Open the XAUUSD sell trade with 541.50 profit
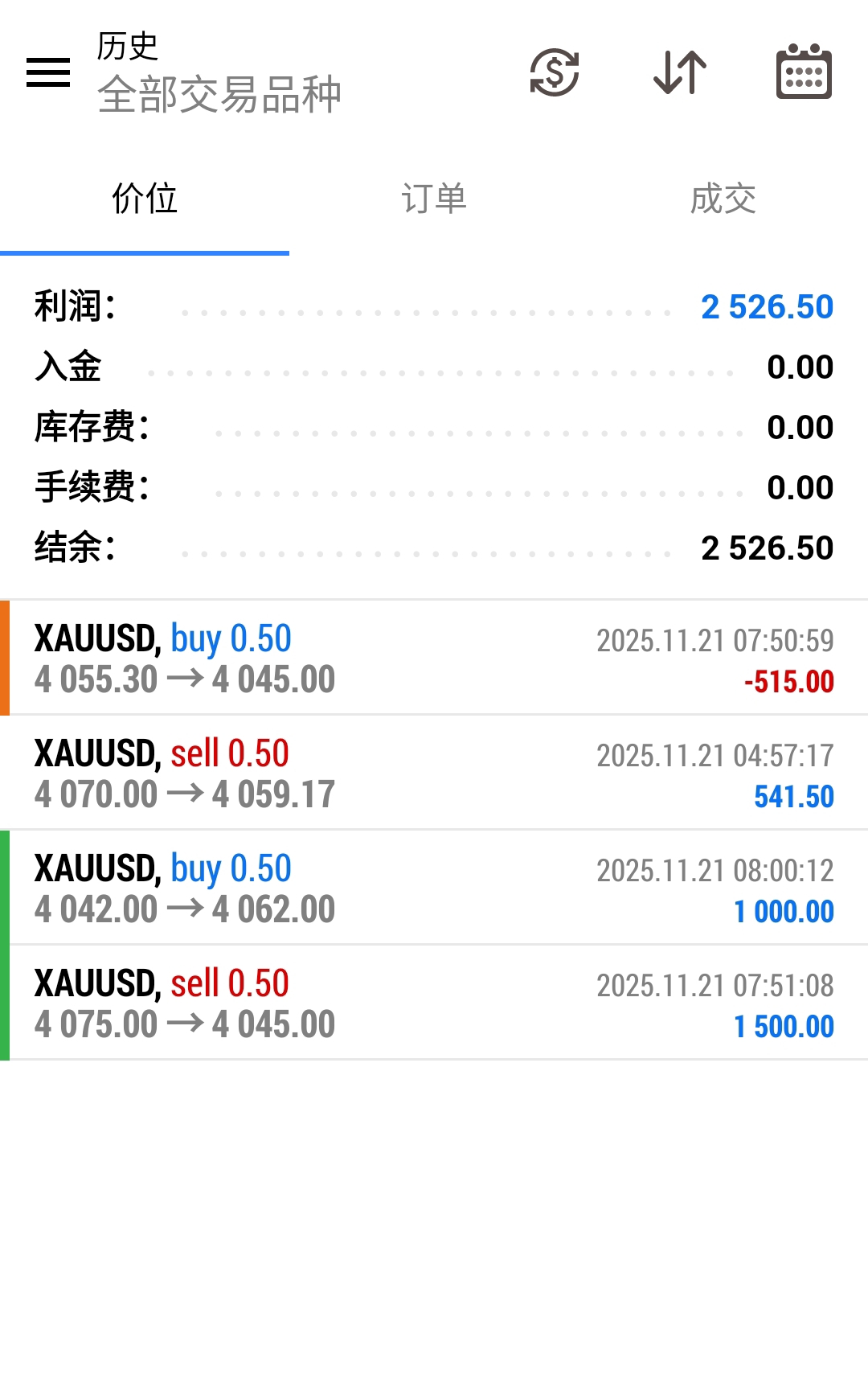This screenshot has width=868, height=1387. click(x=434, y=773)
